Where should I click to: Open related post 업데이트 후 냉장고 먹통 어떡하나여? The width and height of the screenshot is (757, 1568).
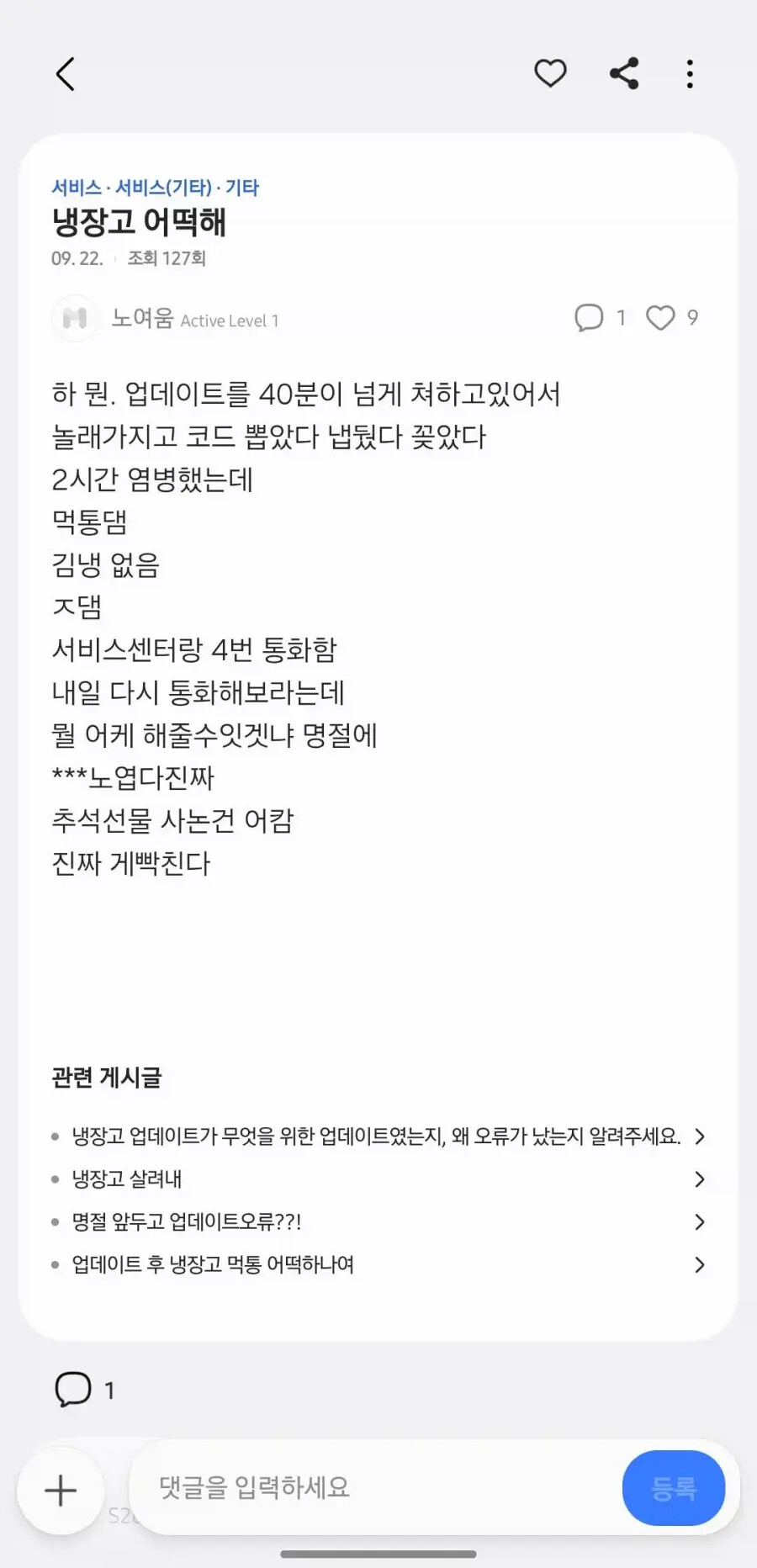[378, 1265]
